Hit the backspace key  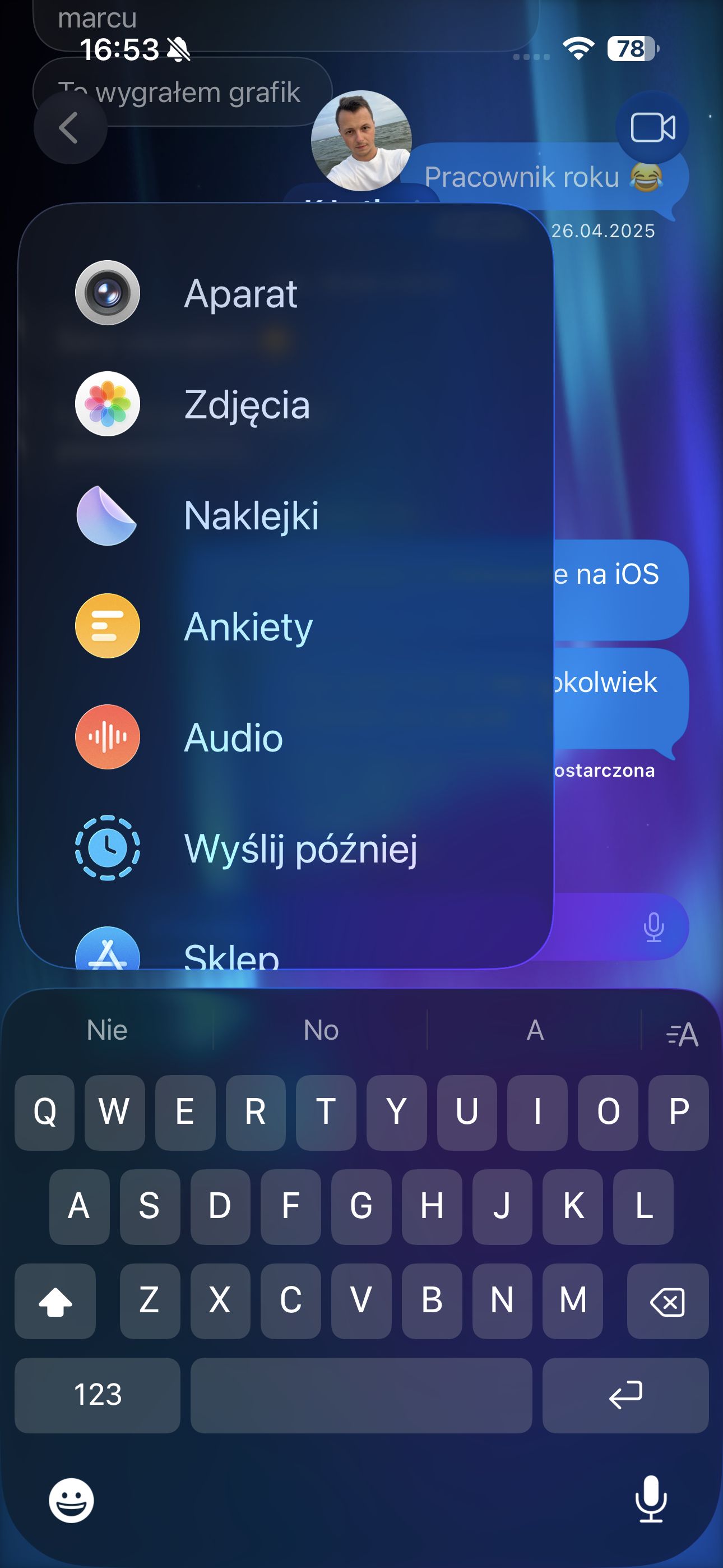point(668,1302)
